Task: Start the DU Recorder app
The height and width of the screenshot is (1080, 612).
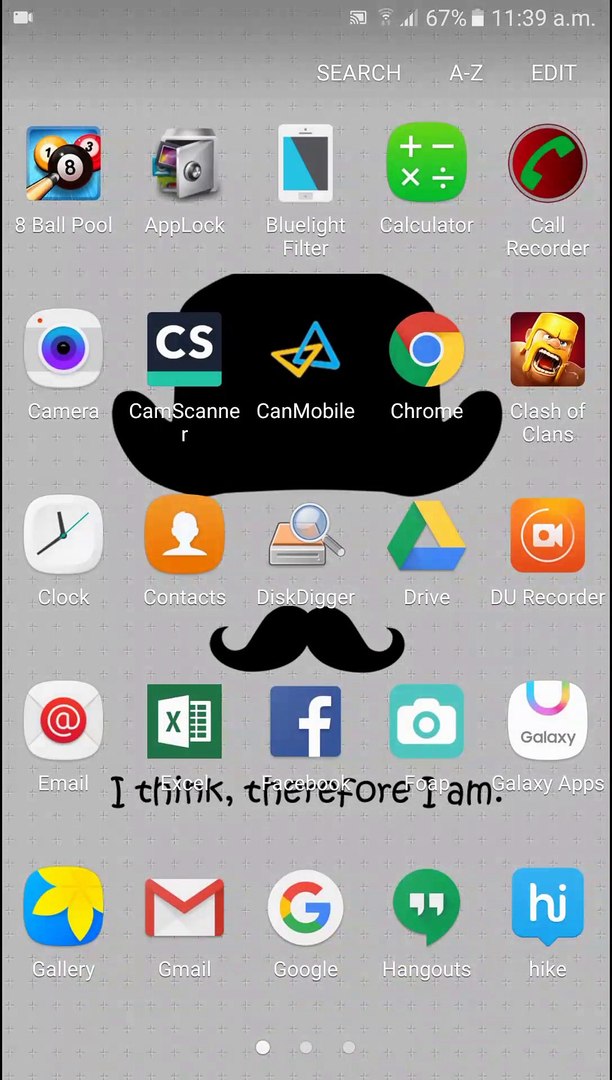Action: [x=547, y=535]
